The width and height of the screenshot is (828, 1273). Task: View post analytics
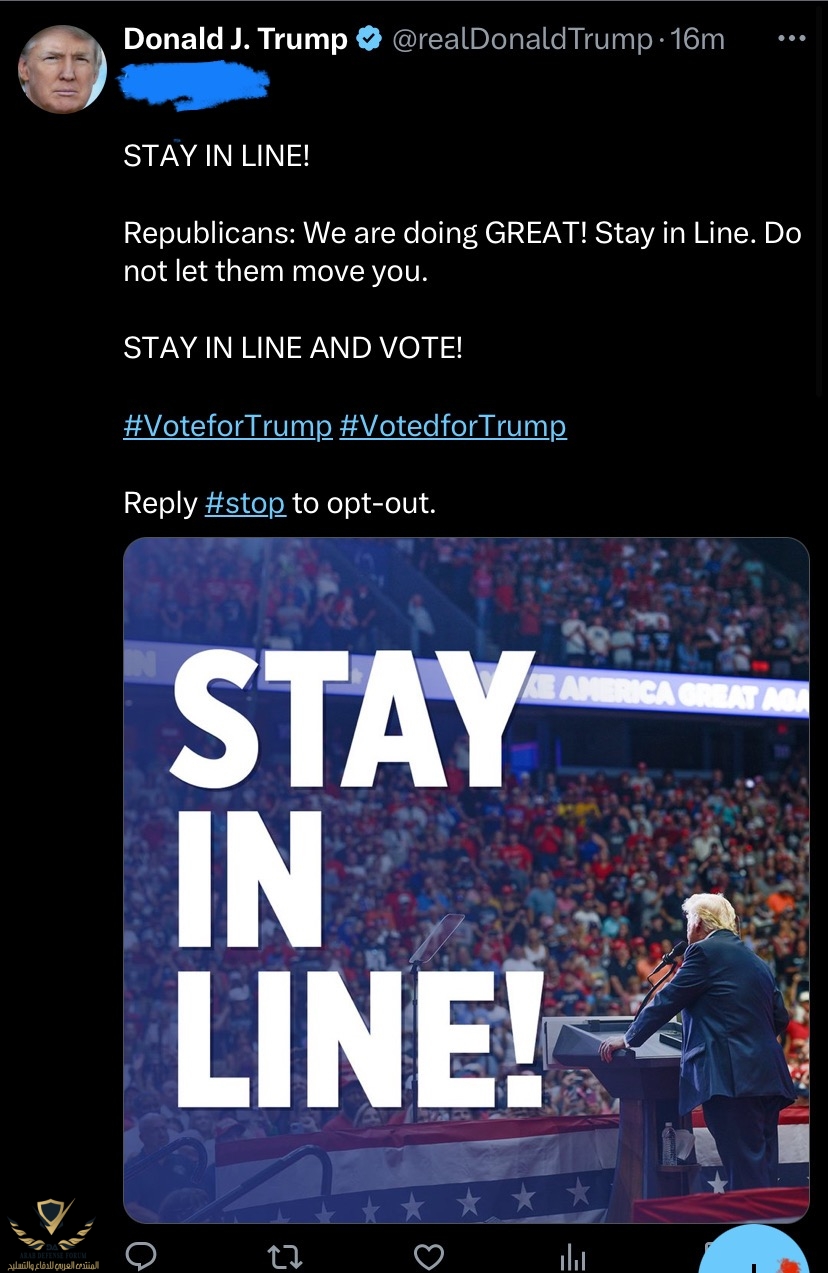tap(572, 1256)
